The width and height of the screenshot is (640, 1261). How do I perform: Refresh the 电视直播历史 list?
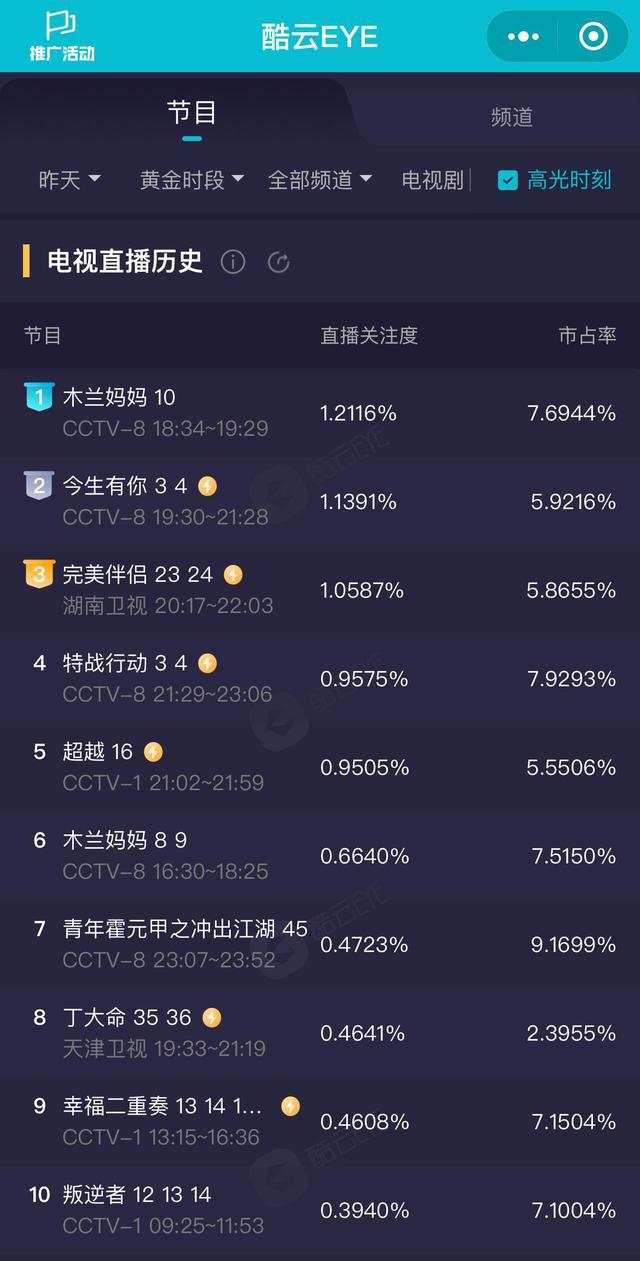coord(279,262)
